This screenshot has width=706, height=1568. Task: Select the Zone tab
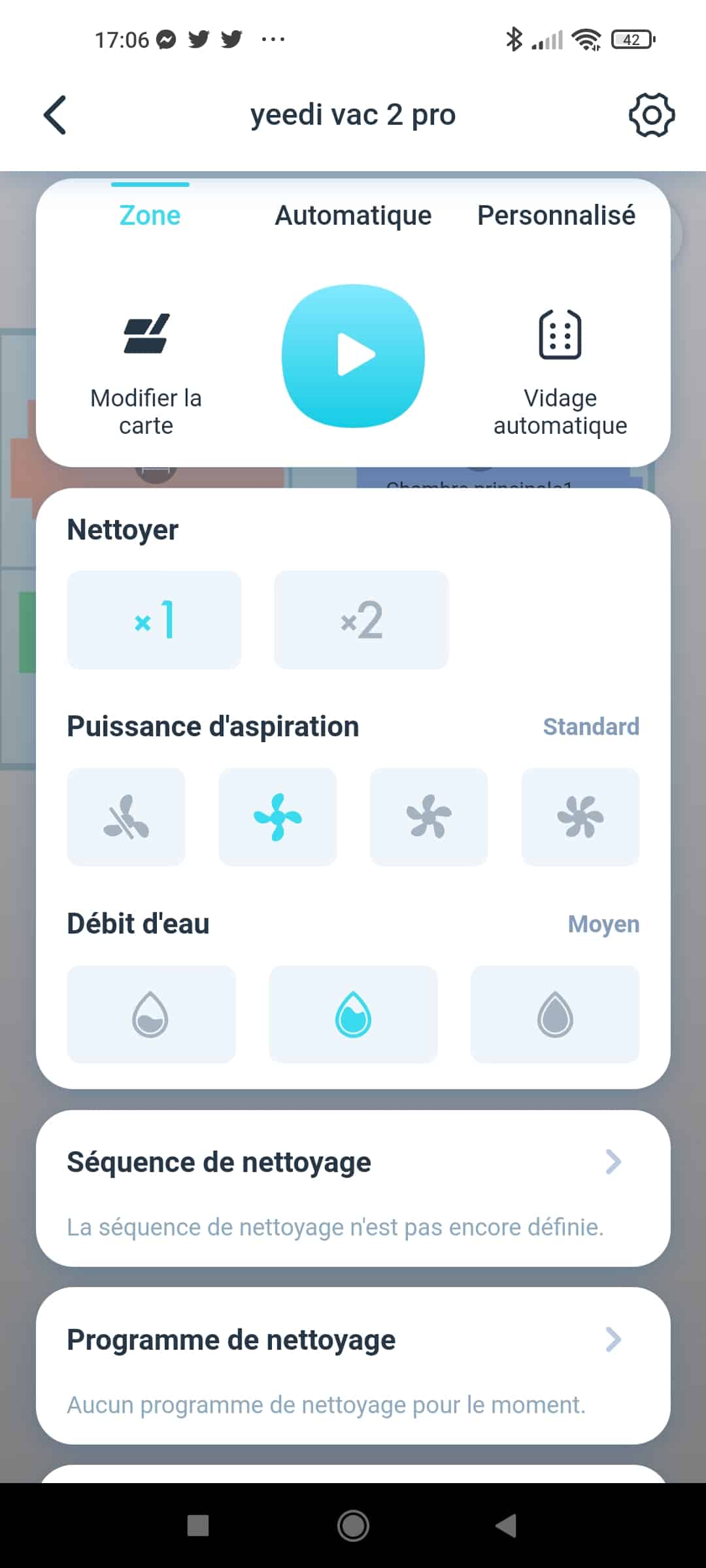150,216
